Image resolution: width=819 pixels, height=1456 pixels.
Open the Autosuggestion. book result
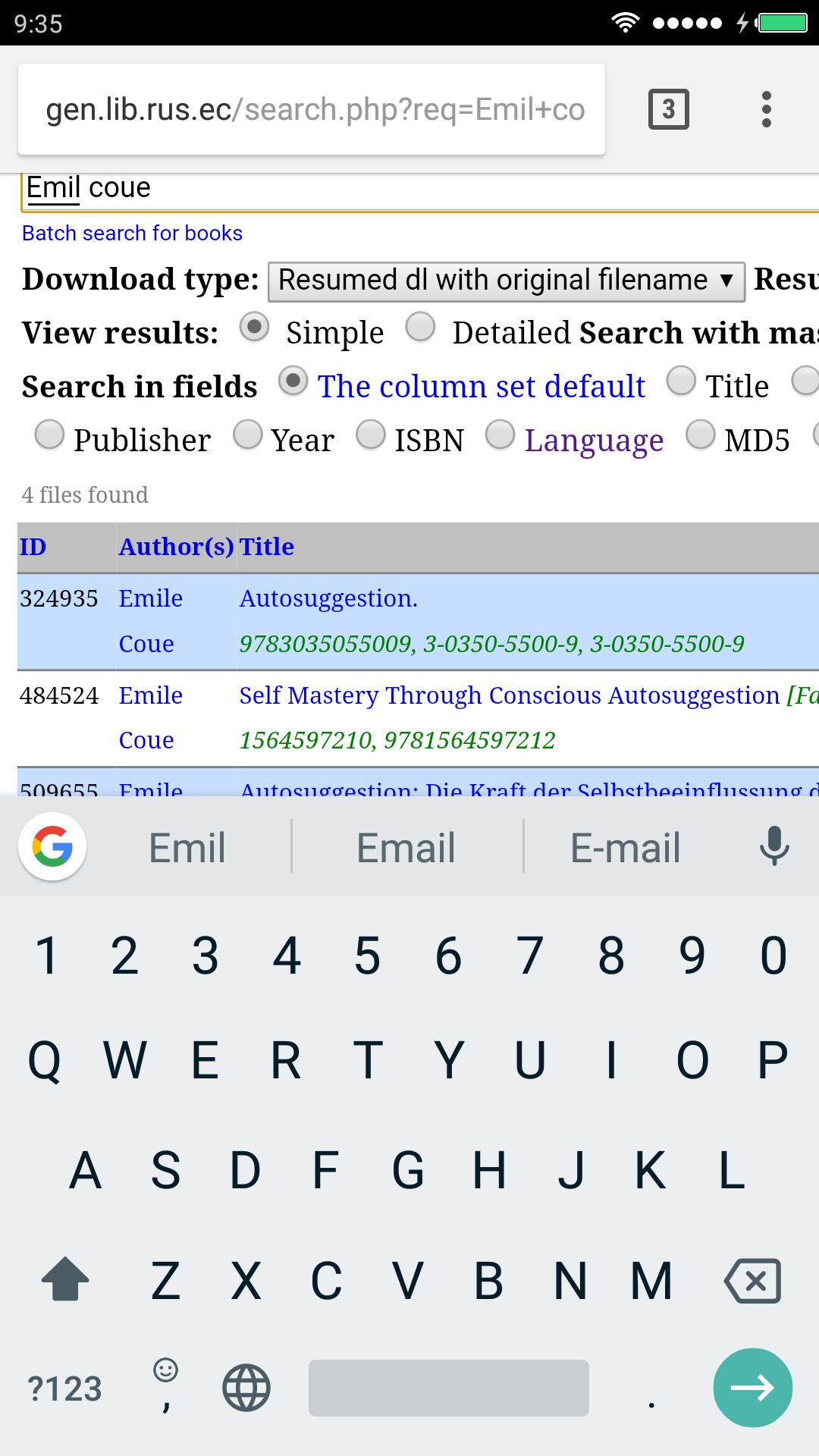pyautogui.click(x=328, y=599)
